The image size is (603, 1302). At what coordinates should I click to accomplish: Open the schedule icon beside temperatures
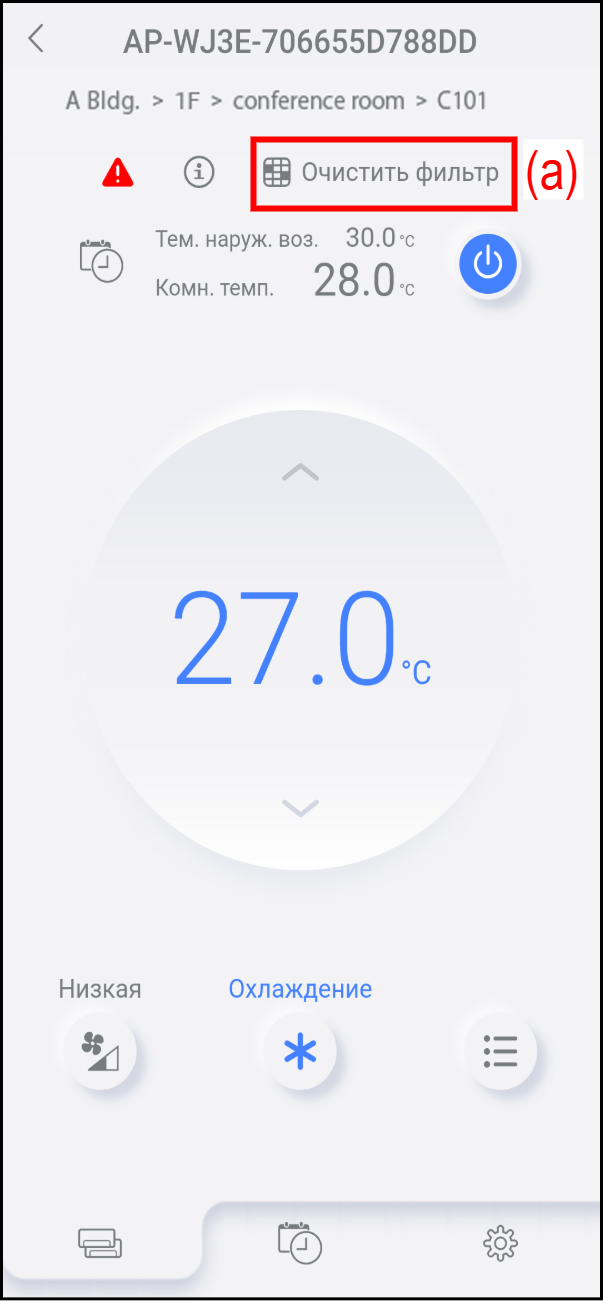coord(101,259)
